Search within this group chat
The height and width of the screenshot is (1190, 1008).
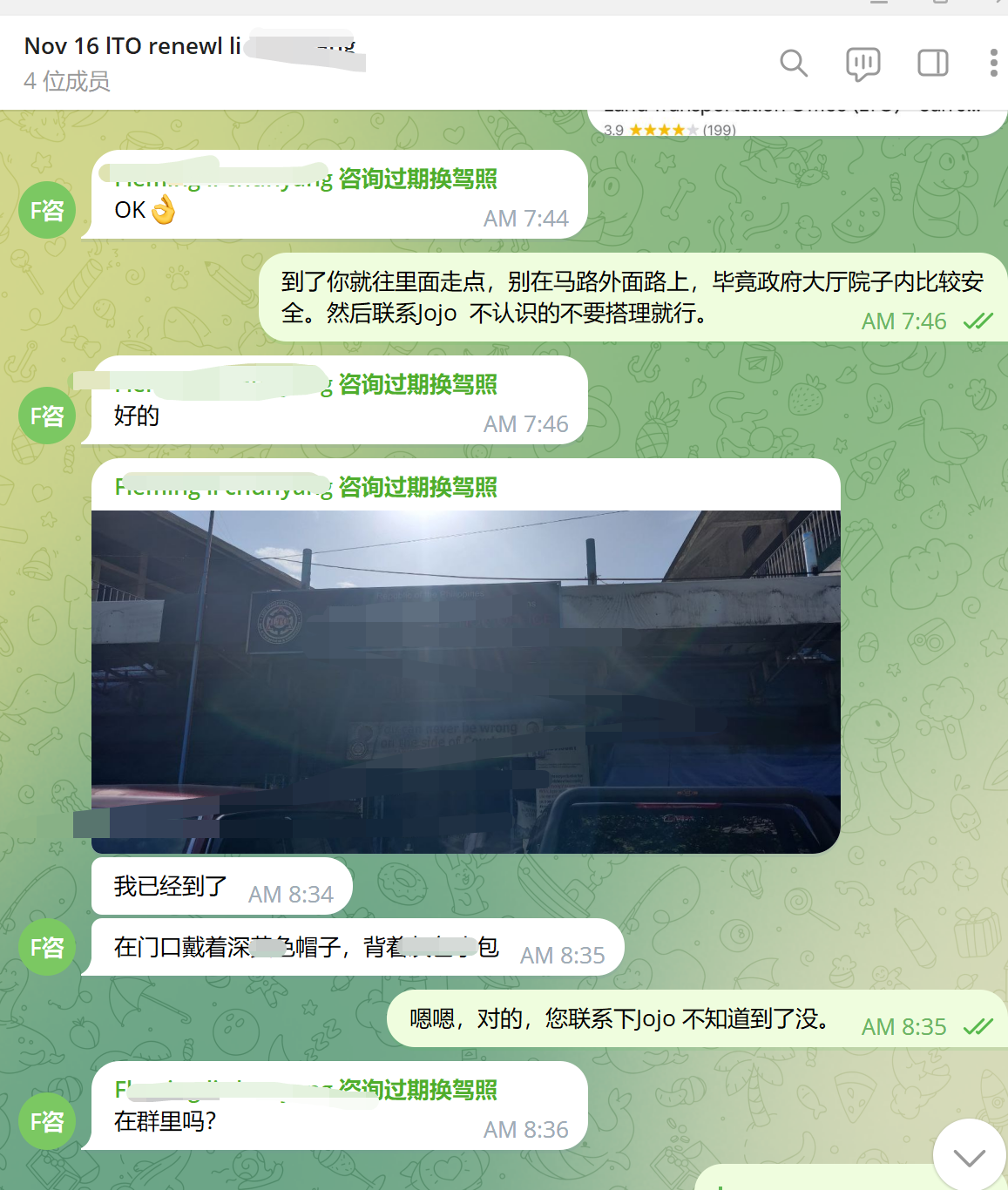(793, 63)
